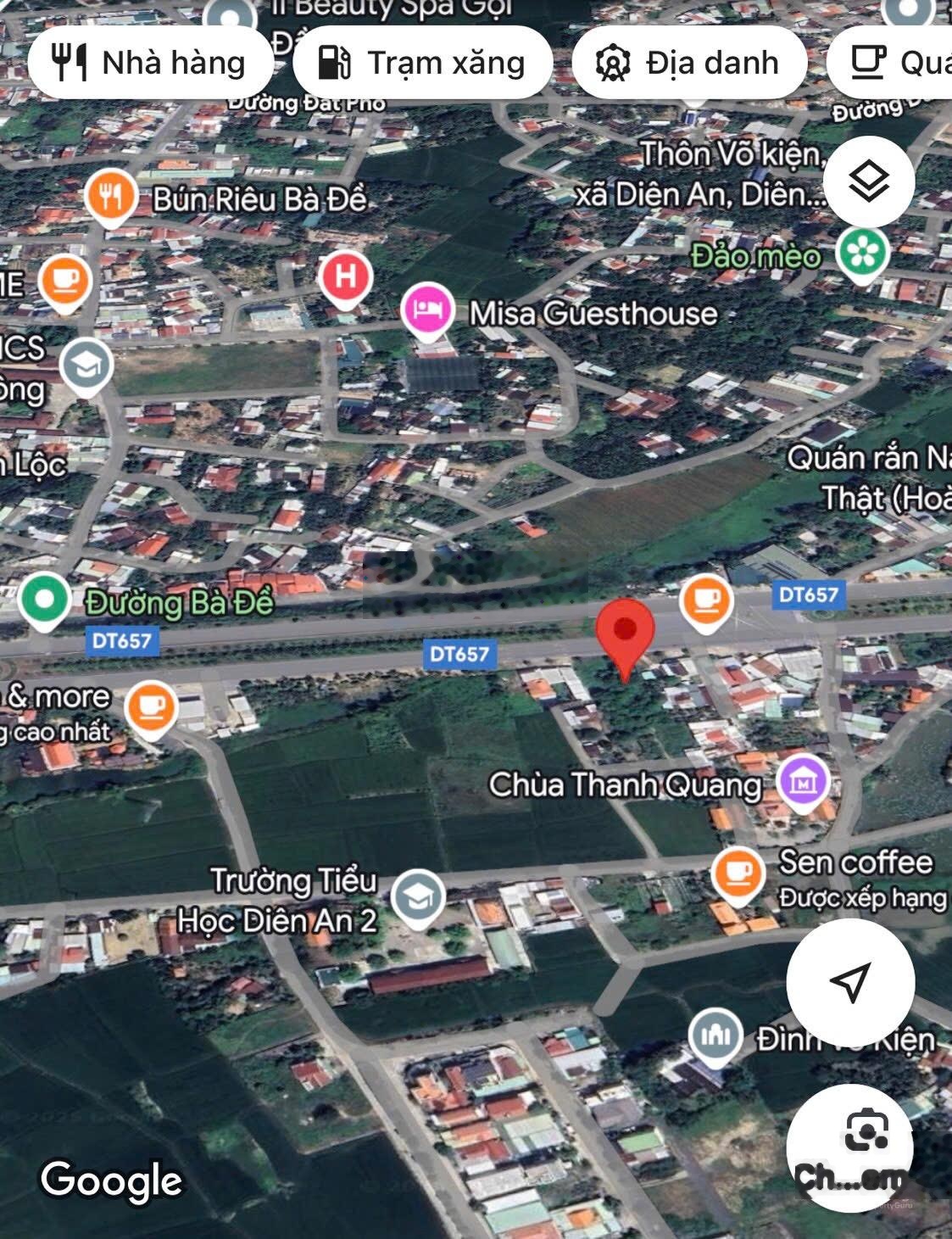The image size is (952, 1239).
Task: Open the Sen coffee marker
Action: (x=738, y=873)
